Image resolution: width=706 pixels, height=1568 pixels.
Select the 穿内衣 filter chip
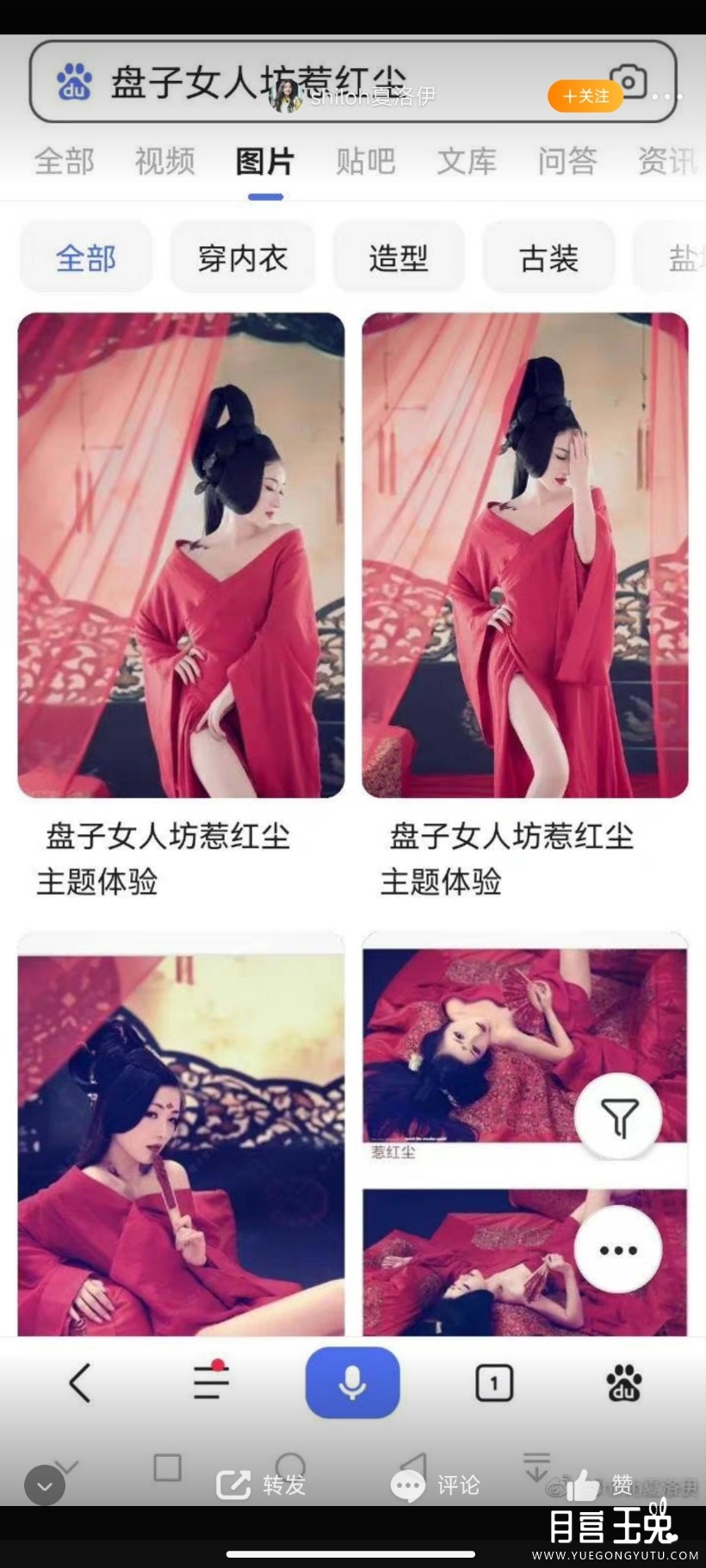[242, 257]
